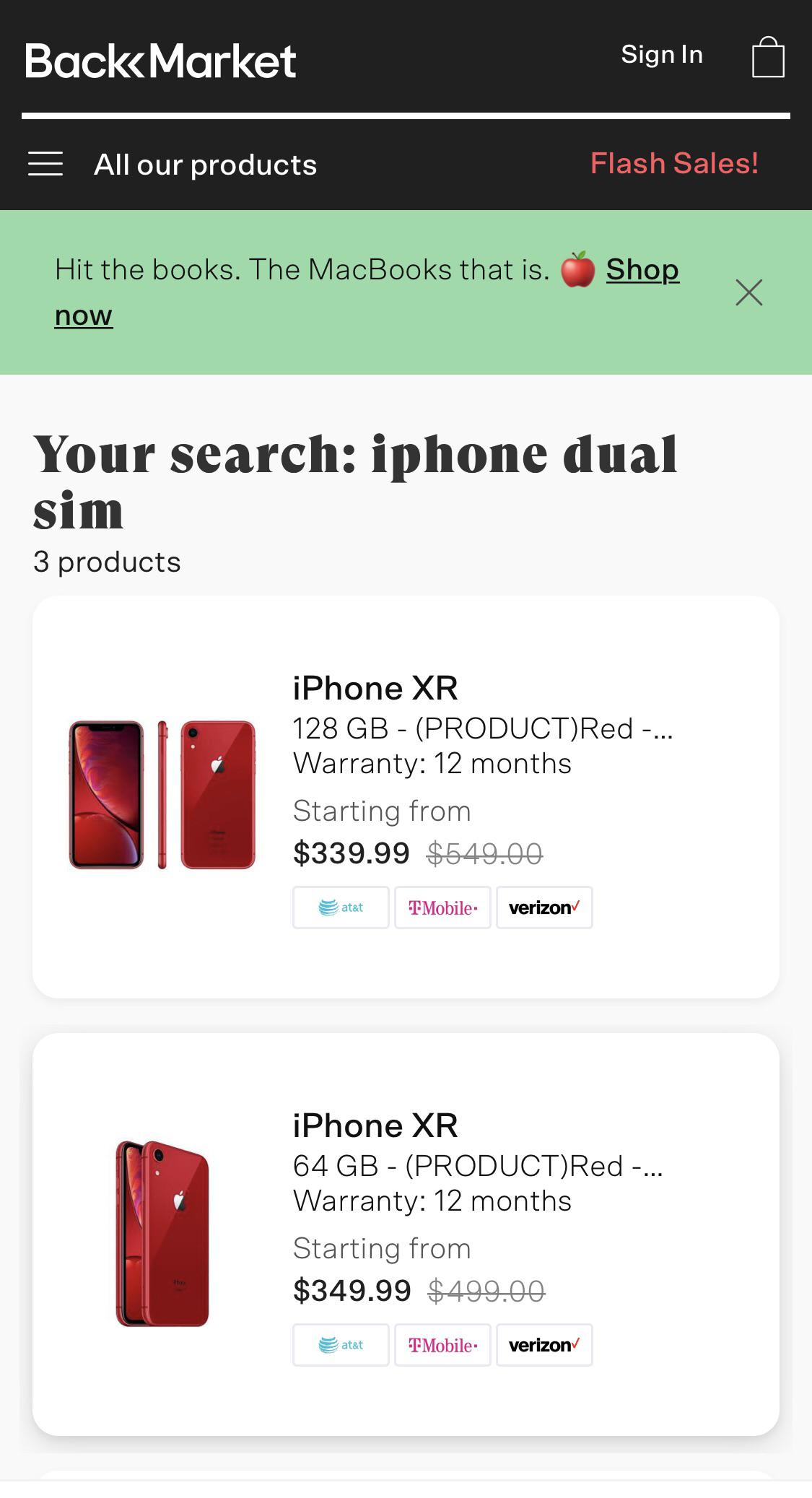
Task: Open the Flash Sales page
Action: (x=673, y=163)
